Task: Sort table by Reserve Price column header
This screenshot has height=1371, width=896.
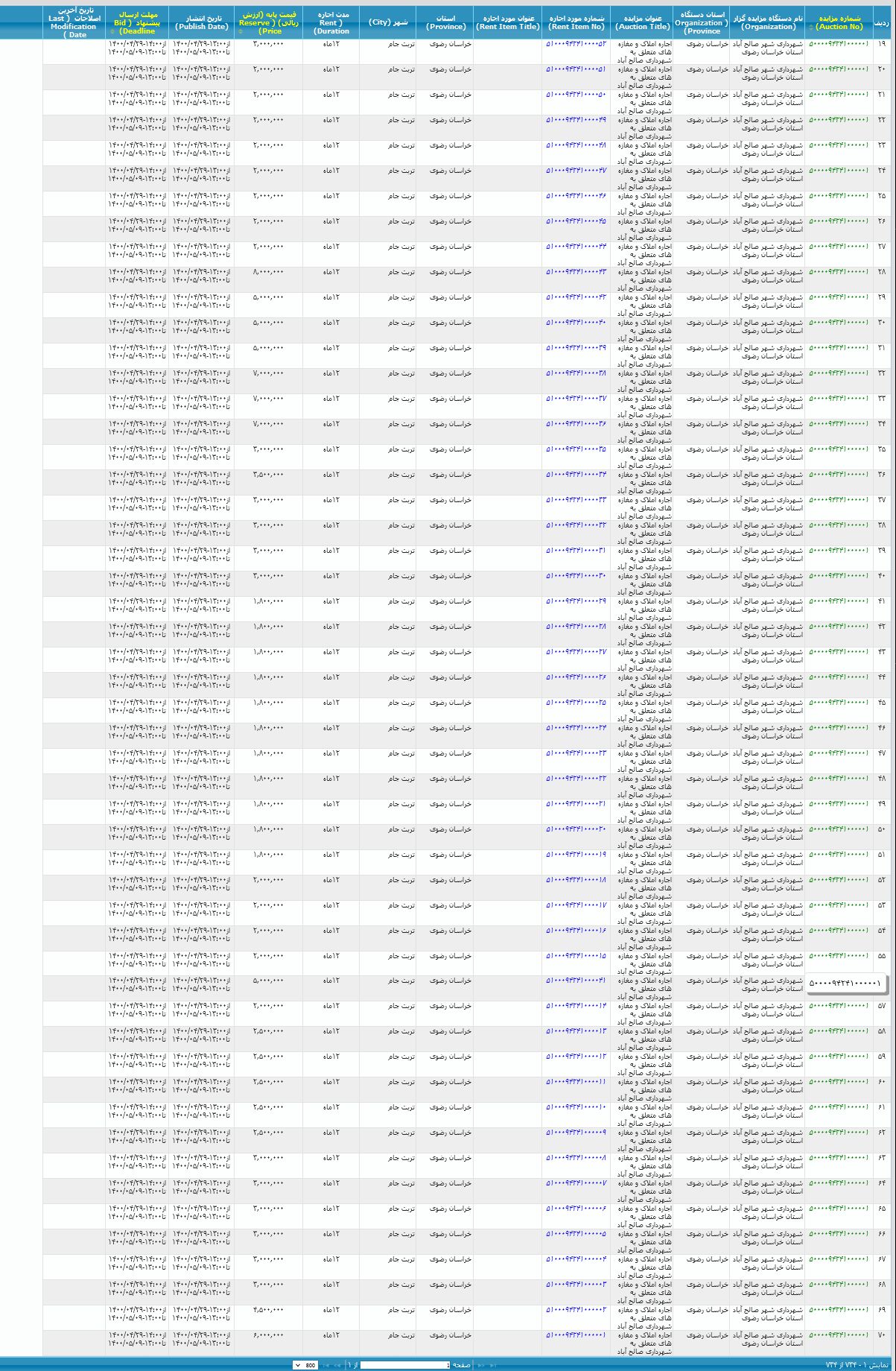Action: [268, 23]
